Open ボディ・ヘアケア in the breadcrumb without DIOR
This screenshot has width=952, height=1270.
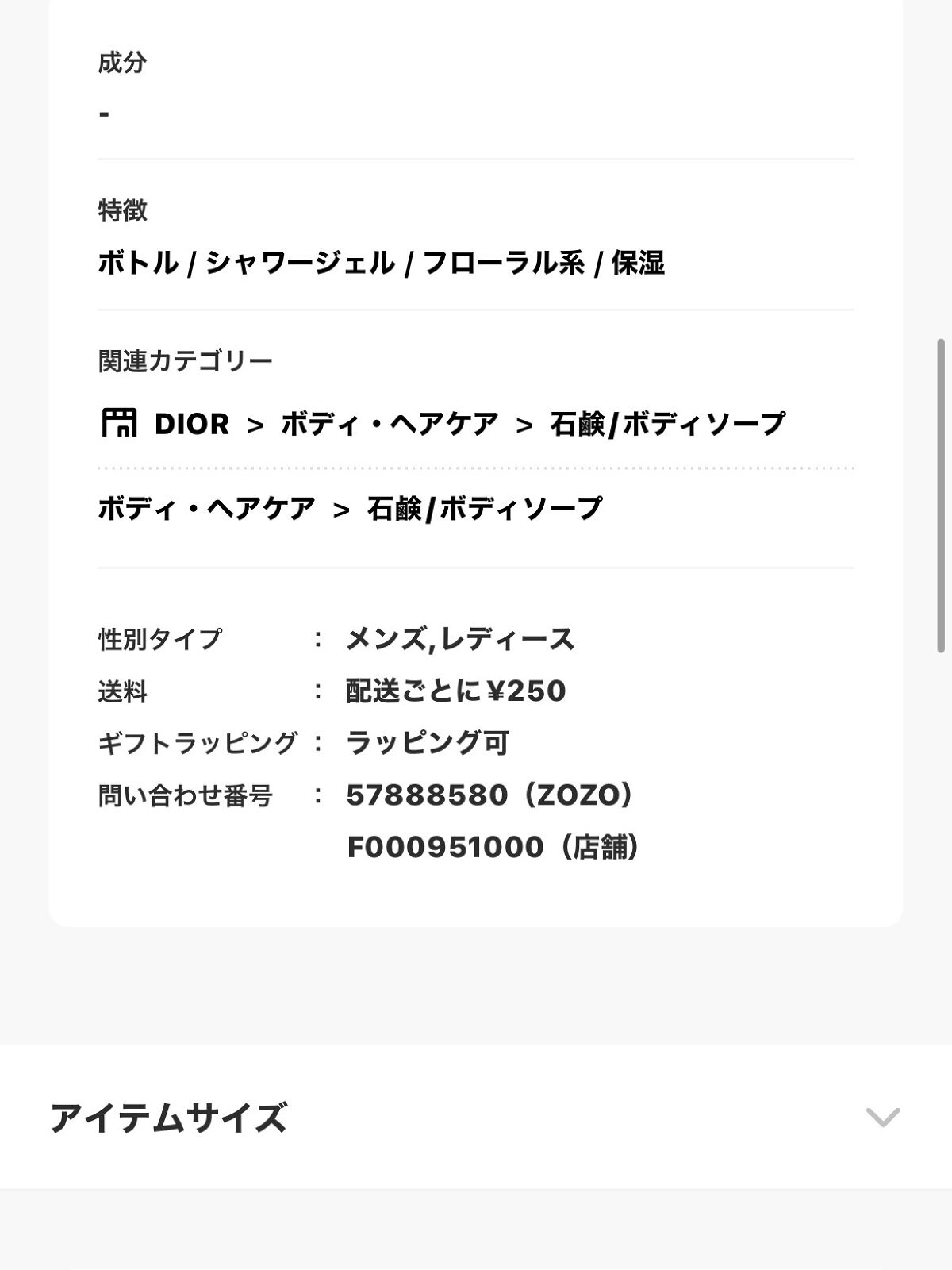(206, 509)
